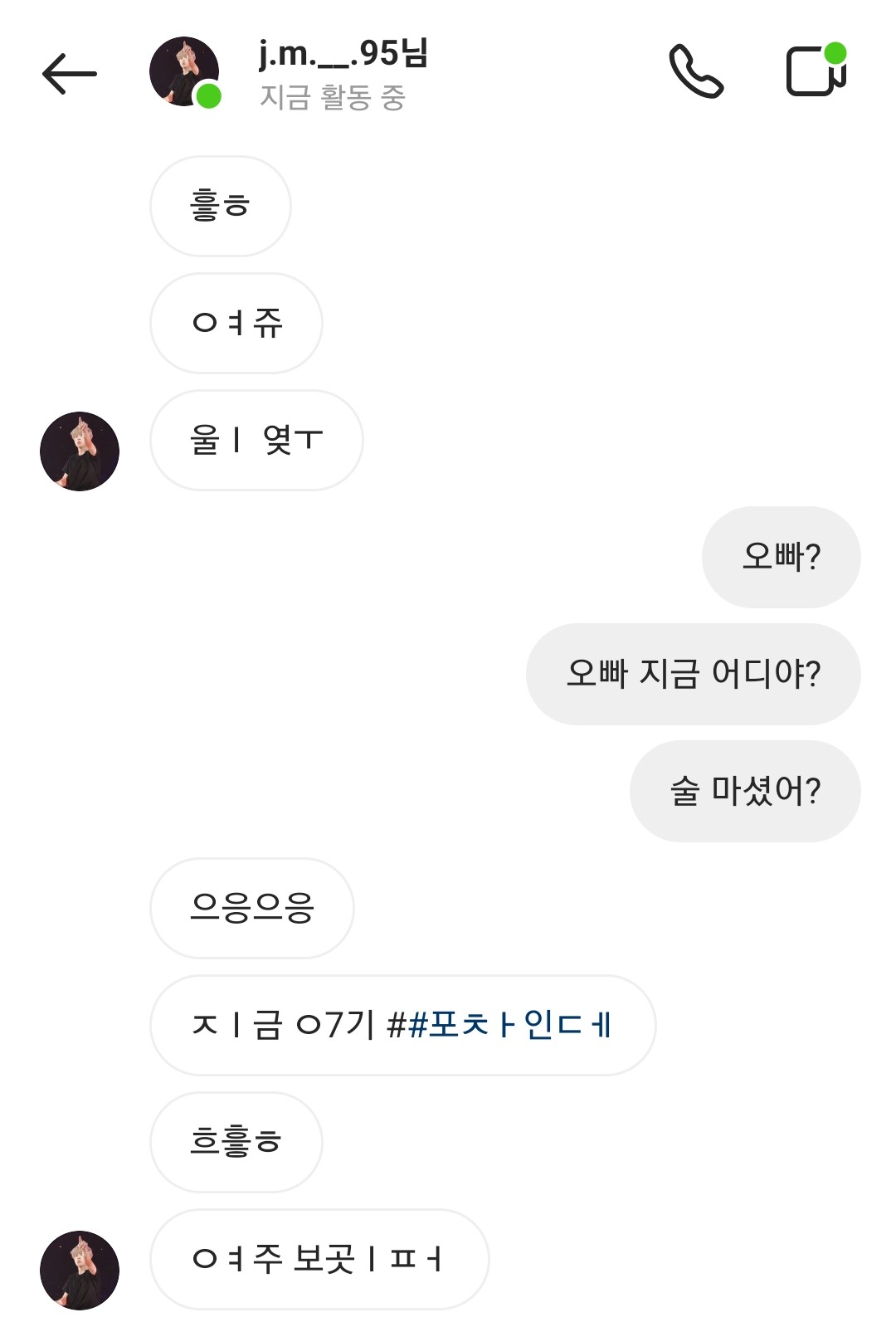Tap sender avatar beside 울ㅣ 엿ㅜ message
Image resolution: width=896 pixels, height=1322 pixels.
pos(80,451)
